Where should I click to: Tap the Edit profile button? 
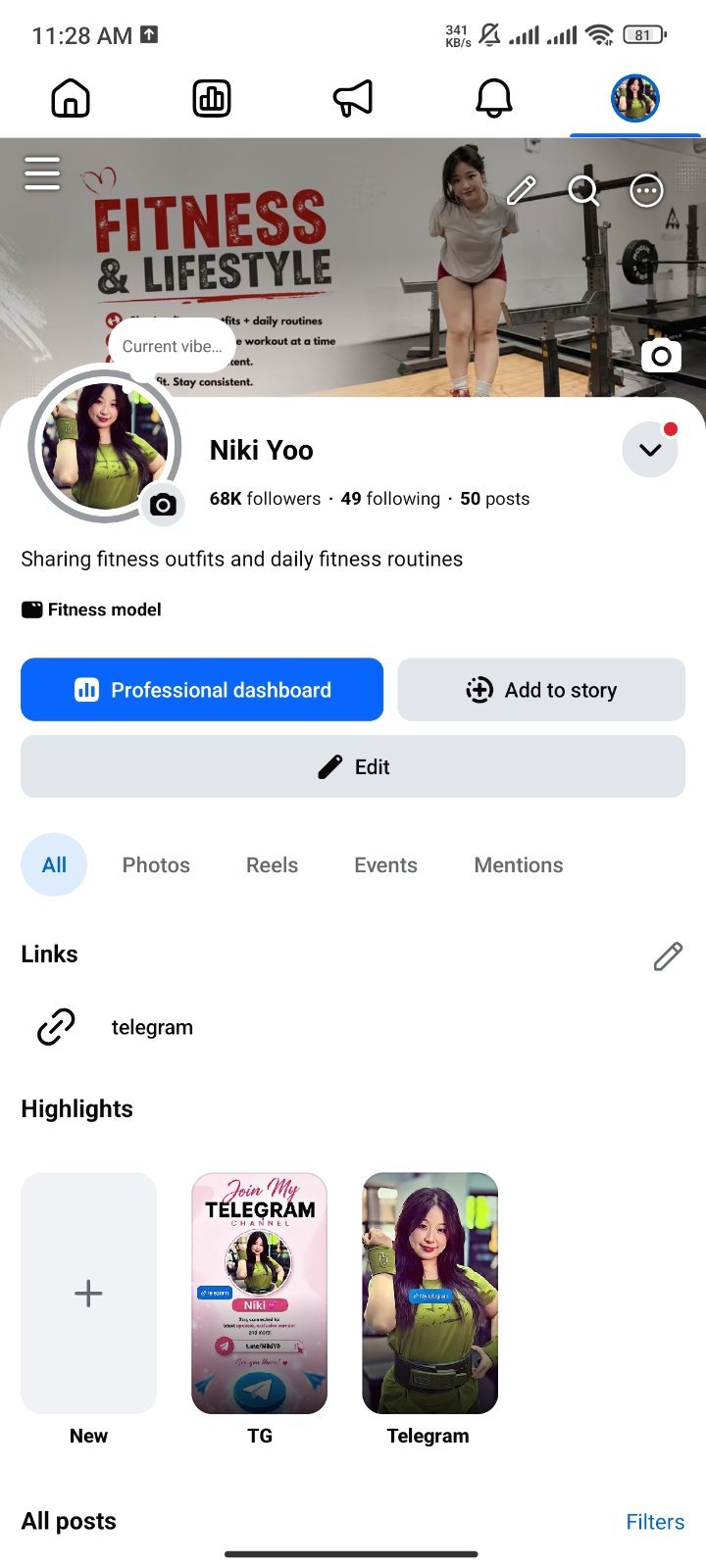(353, 766)
